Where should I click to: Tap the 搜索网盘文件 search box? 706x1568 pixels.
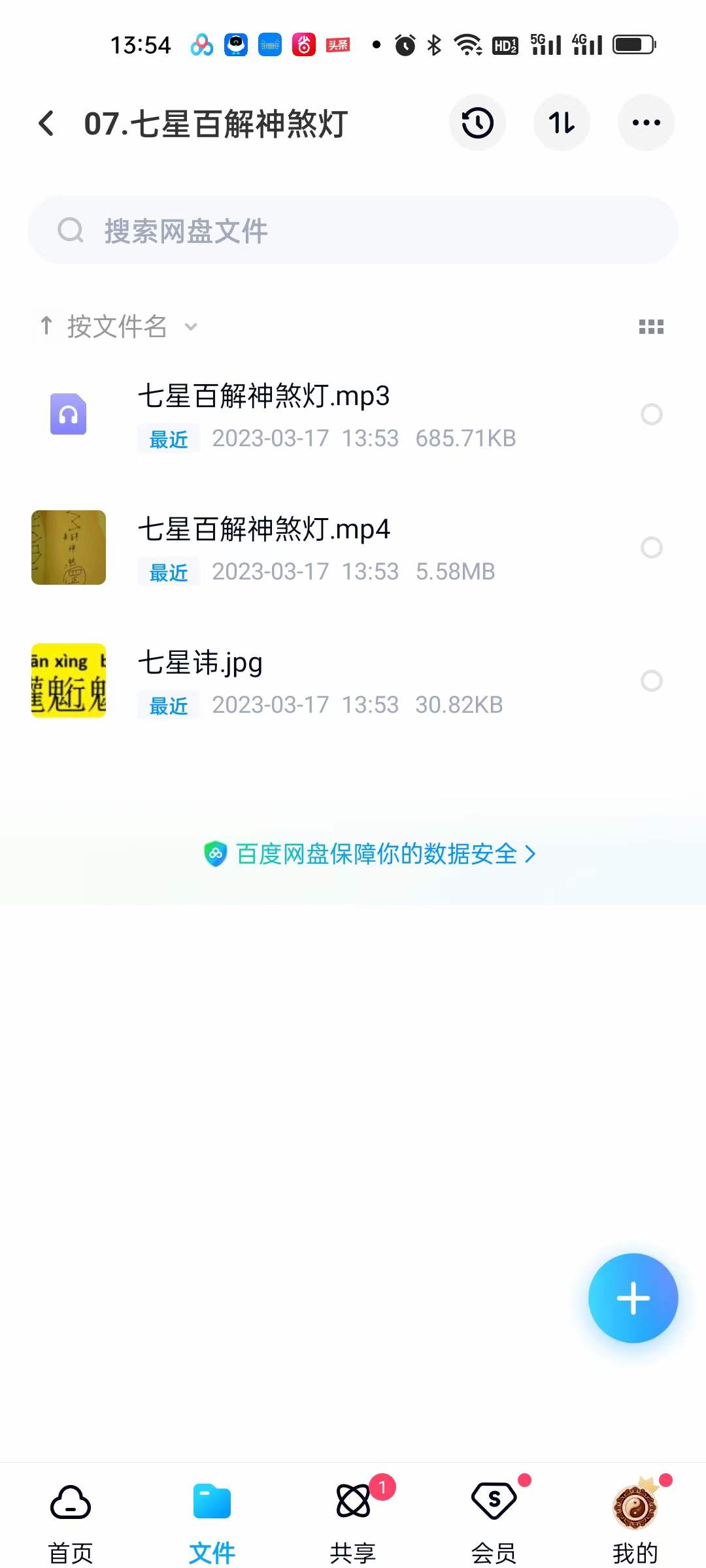click(x=353, y=231)
